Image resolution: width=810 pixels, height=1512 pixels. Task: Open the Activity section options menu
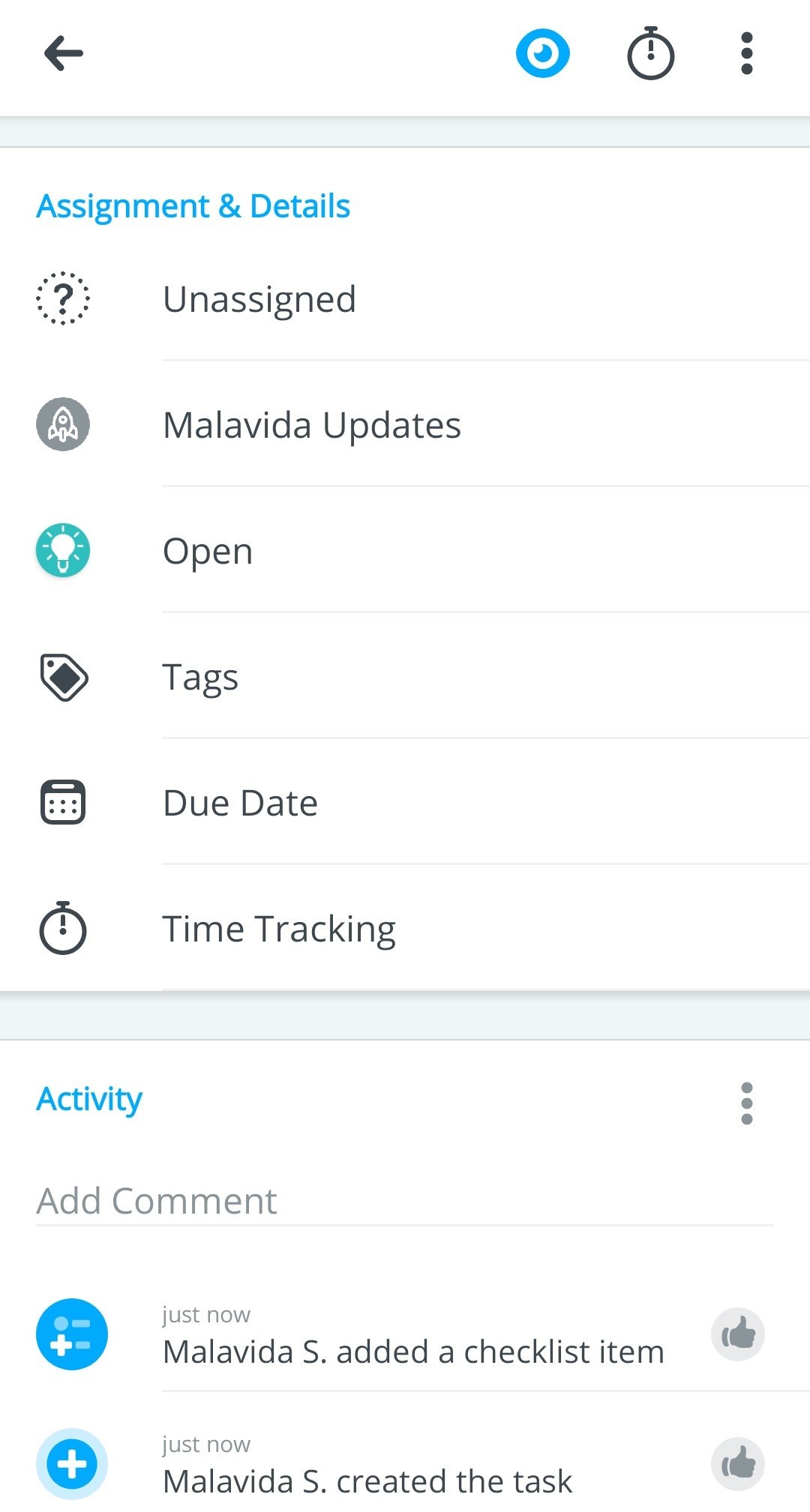746,1103
